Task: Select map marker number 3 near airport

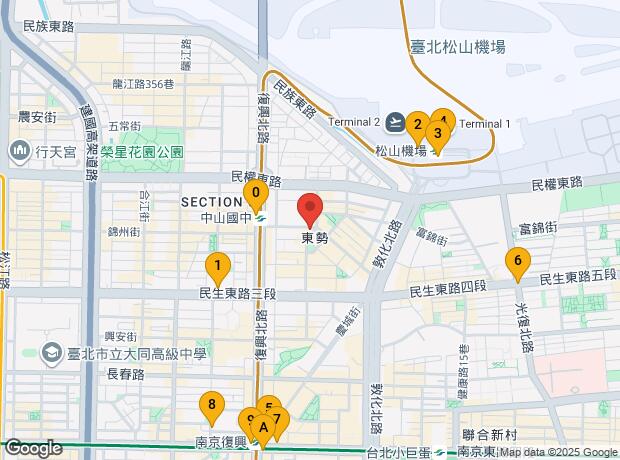Action: [437, 133]
